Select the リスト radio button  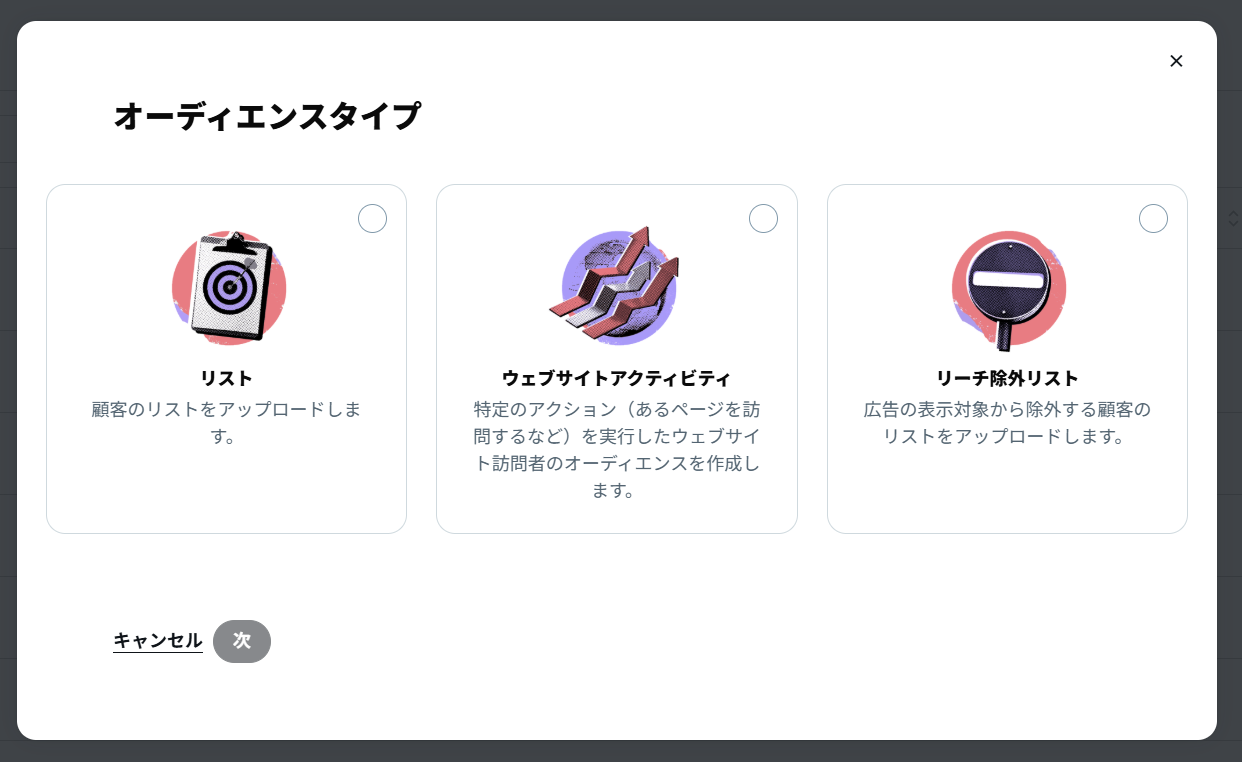pyautogui.click(x=372, y=218)
